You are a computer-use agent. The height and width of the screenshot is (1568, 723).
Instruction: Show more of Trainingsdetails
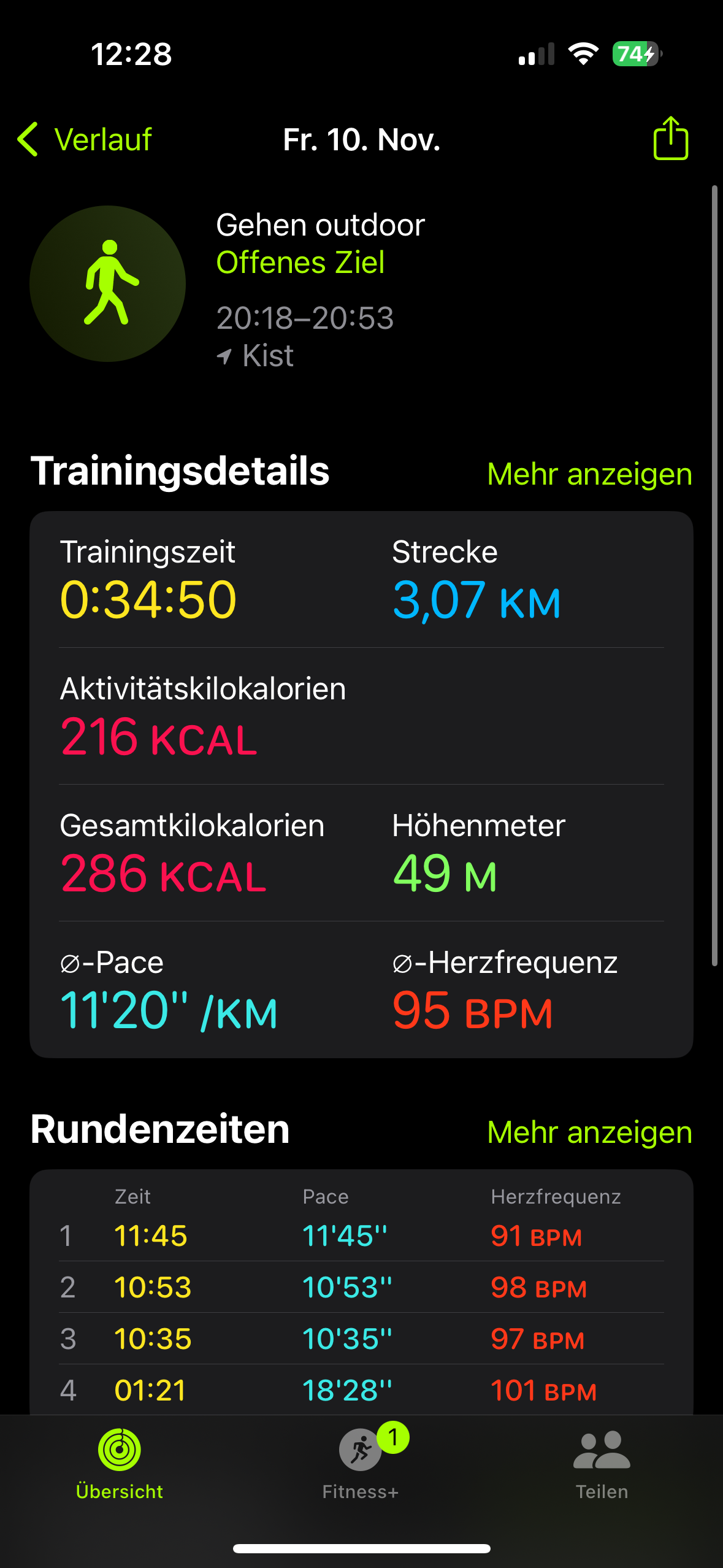coord(589,474)
